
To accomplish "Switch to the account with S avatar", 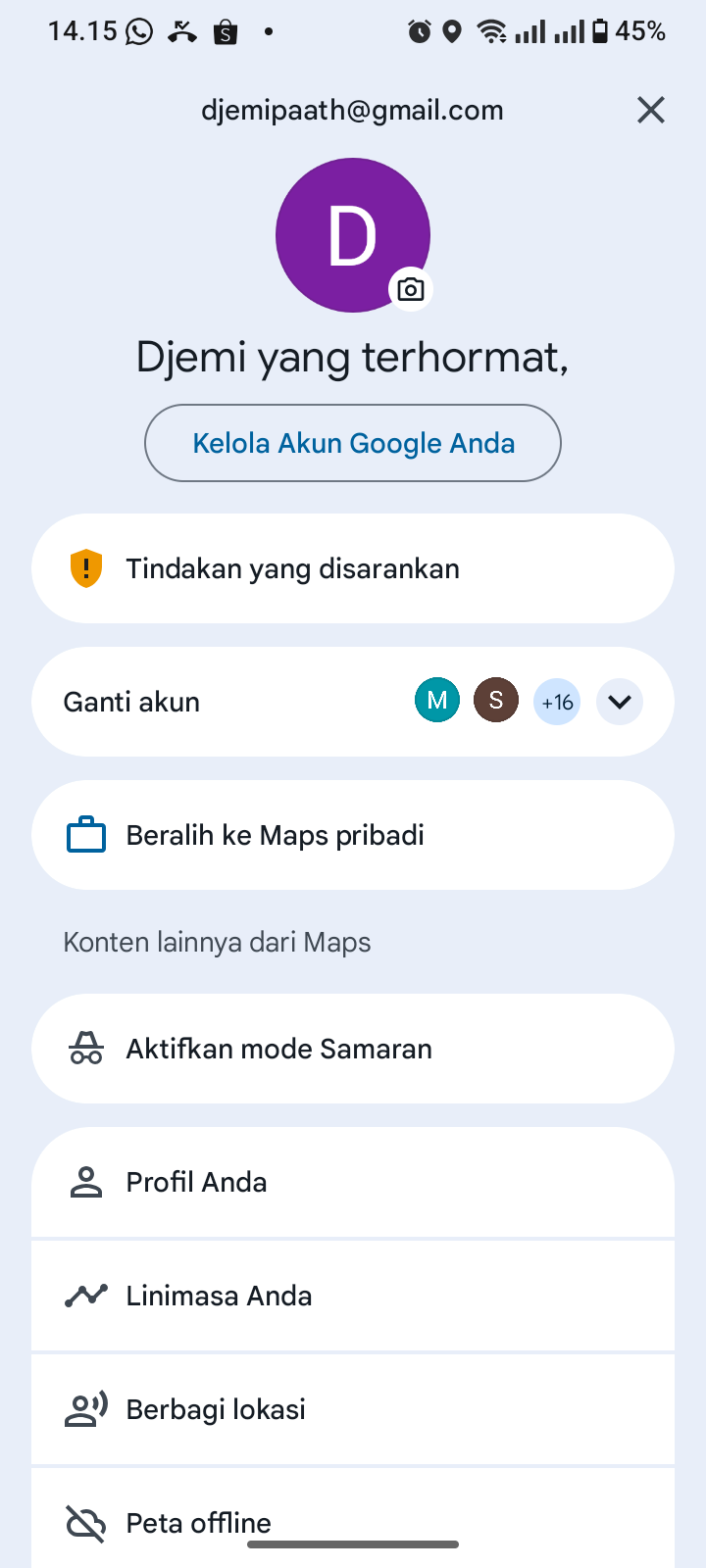I will 496,701.
